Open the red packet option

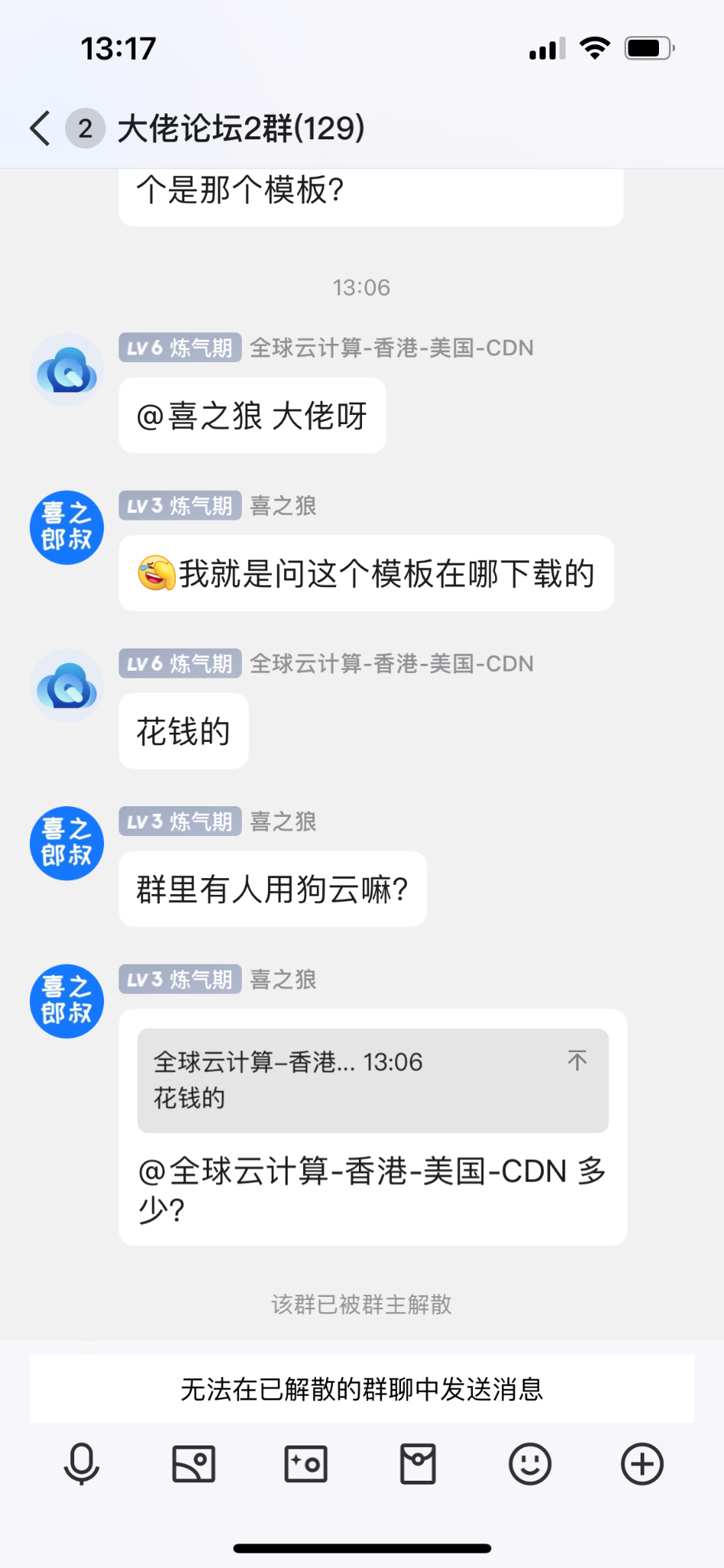pyautogui.click(x=418, y=1464)
